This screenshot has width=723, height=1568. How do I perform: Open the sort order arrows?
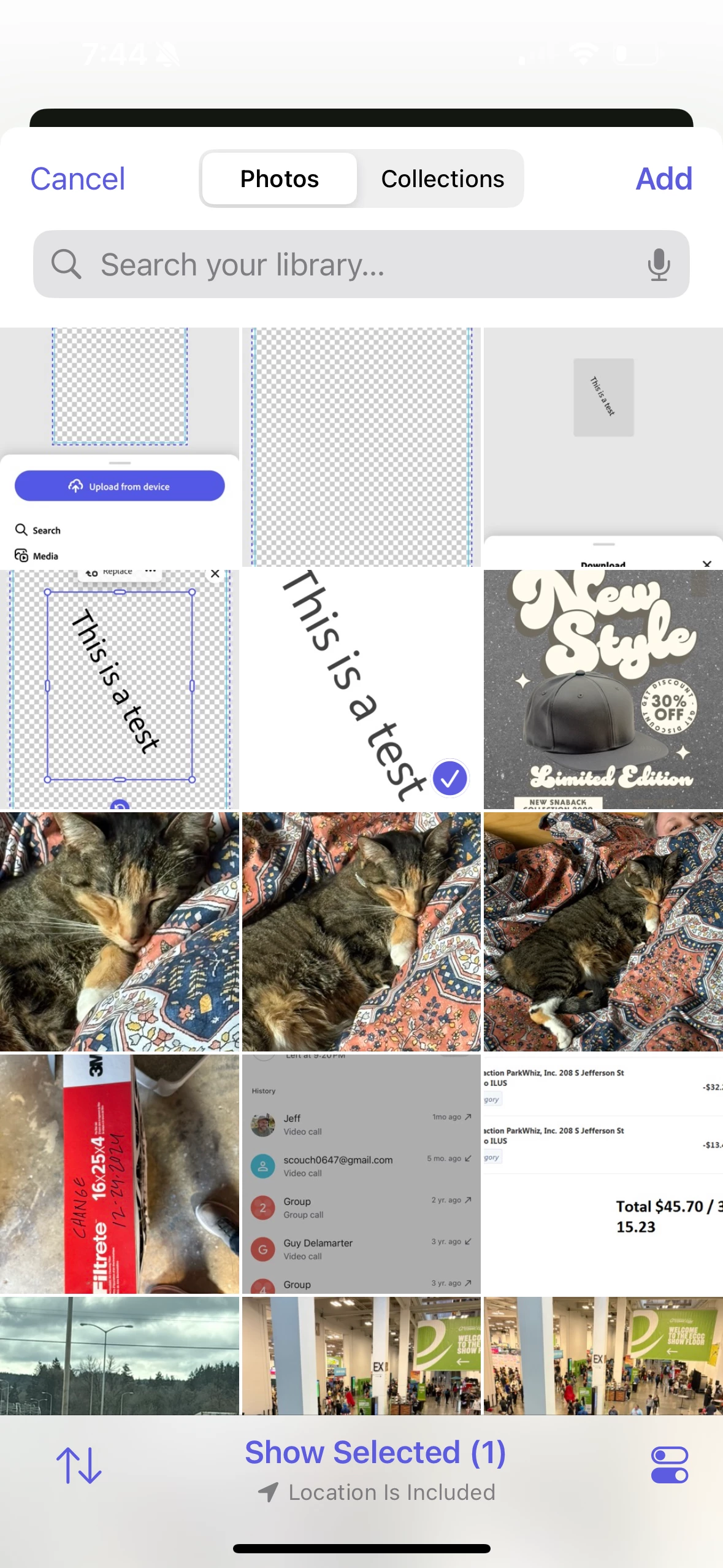pos(79,1466)
